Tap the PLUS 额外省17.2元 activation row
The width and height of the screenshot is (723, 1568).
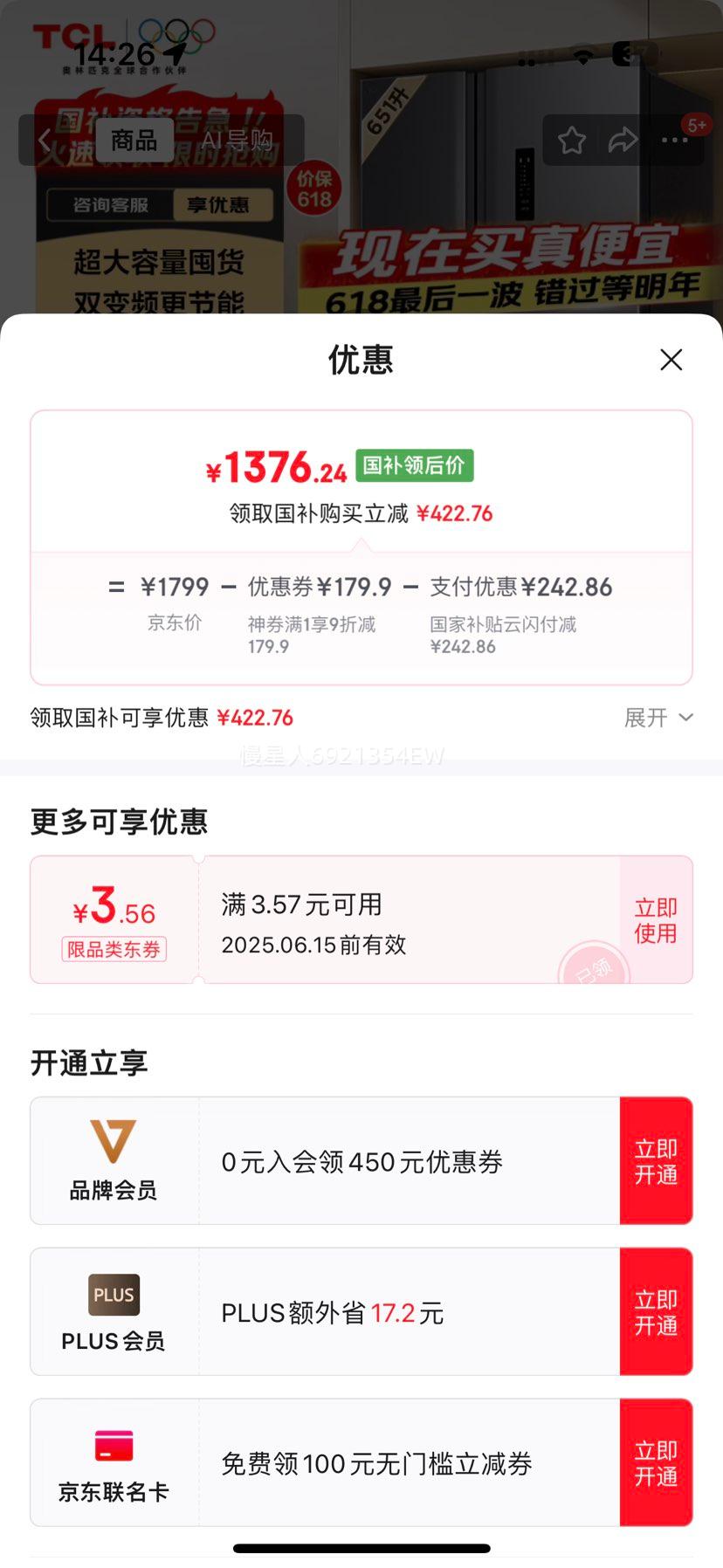(332, 1312)
